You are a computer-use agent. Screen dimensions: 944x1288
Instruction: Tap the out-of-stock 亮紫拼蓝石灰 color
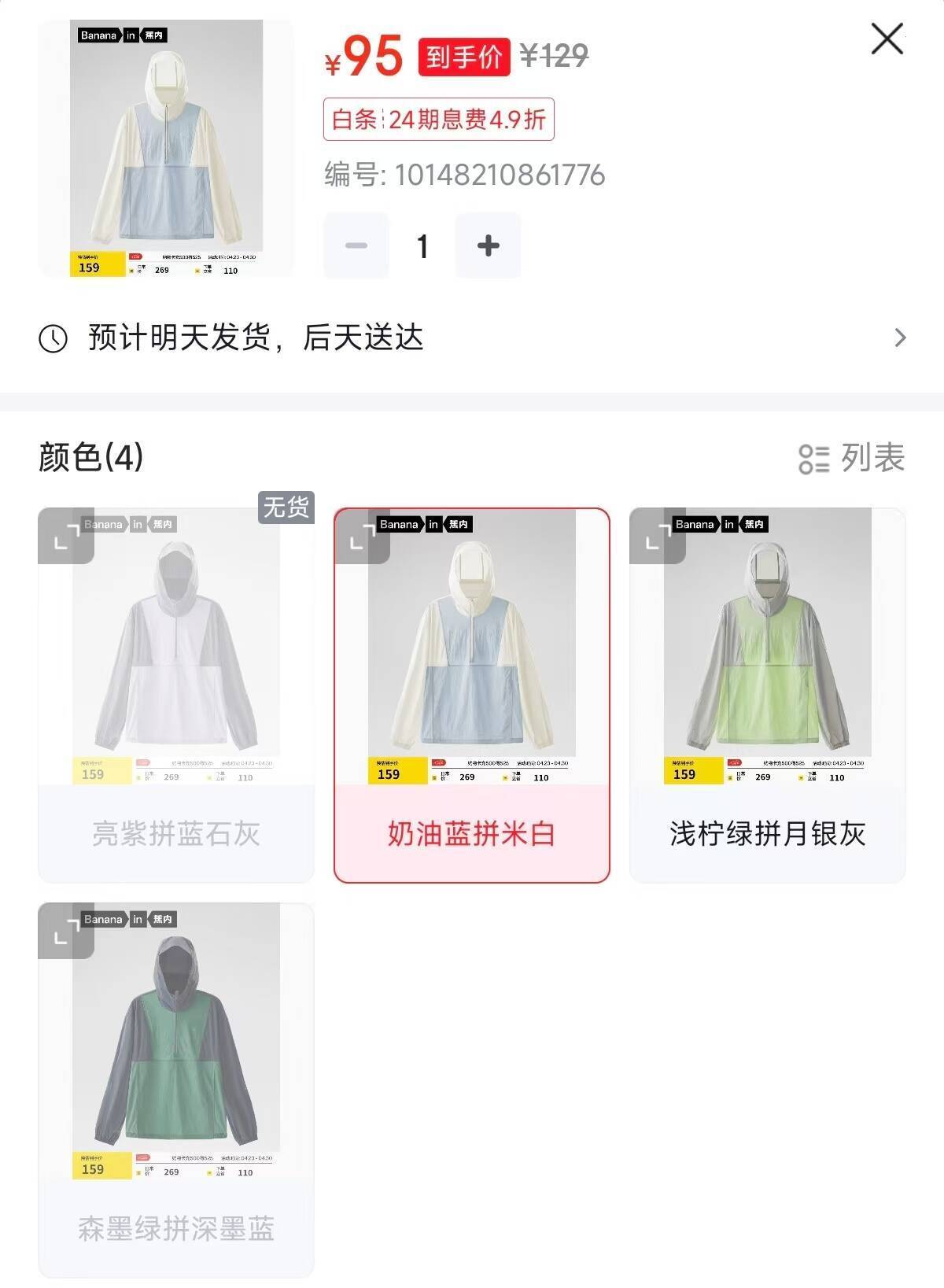pyautogui.click(x=175, y=832)
